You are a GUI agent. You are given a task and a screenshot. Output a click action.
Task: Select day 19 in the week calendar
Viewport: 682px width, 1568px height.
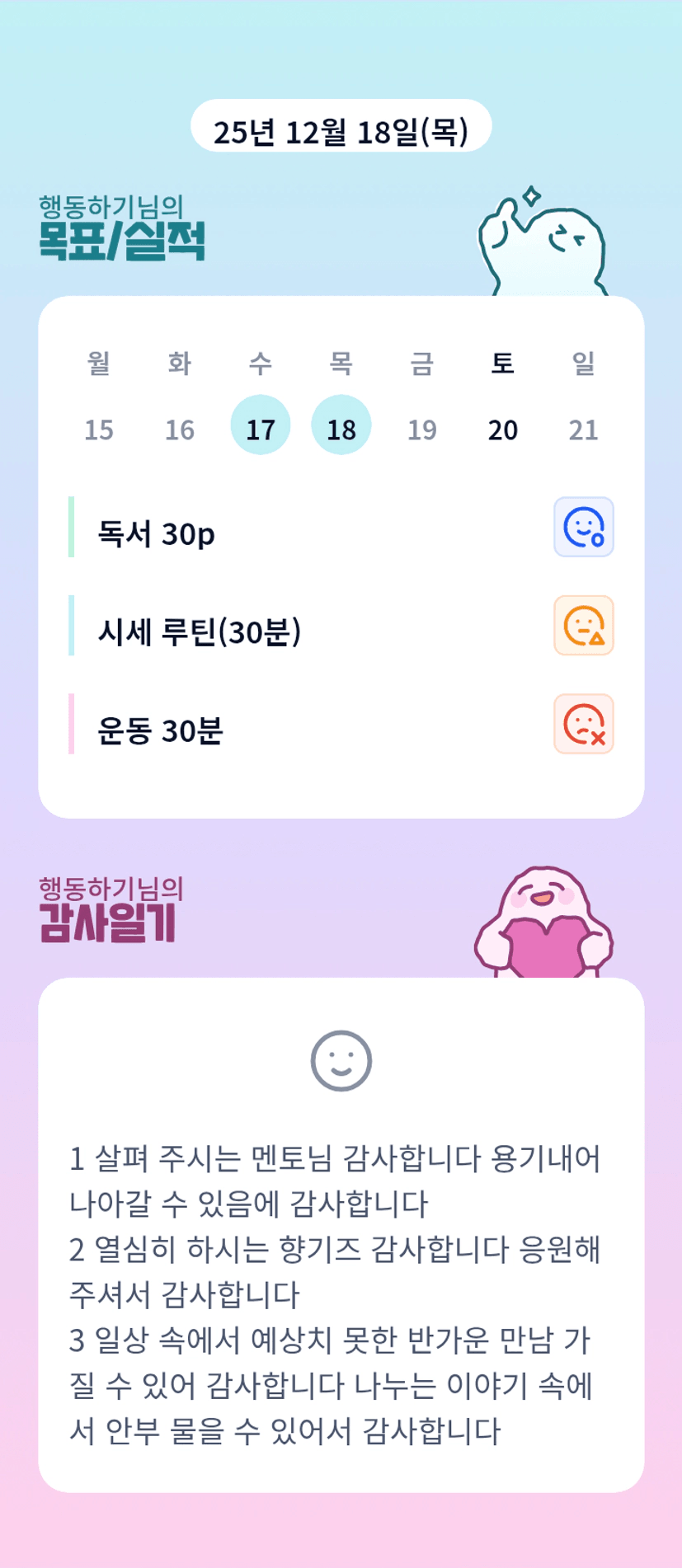[421, 429]
